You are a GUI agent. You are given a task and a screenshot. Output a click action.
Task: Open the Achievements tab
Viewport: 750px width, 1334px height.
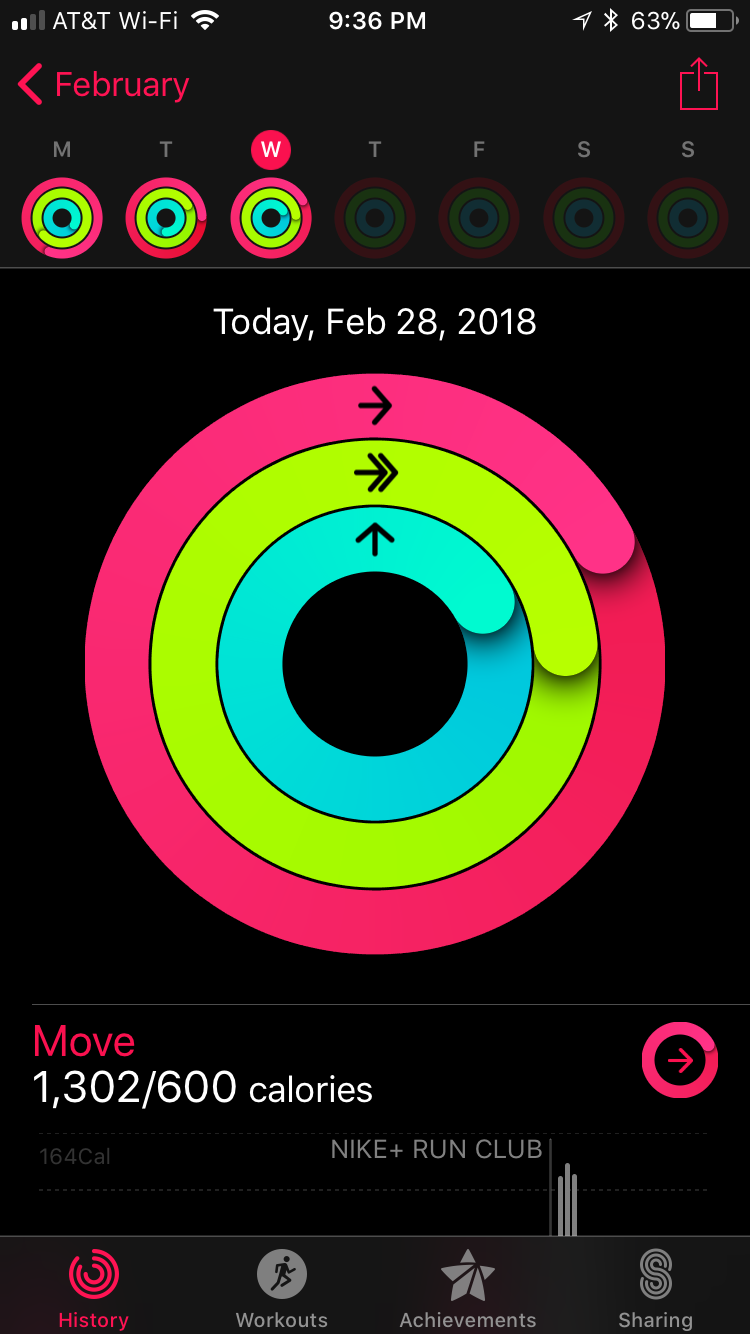click(468, 1288)
